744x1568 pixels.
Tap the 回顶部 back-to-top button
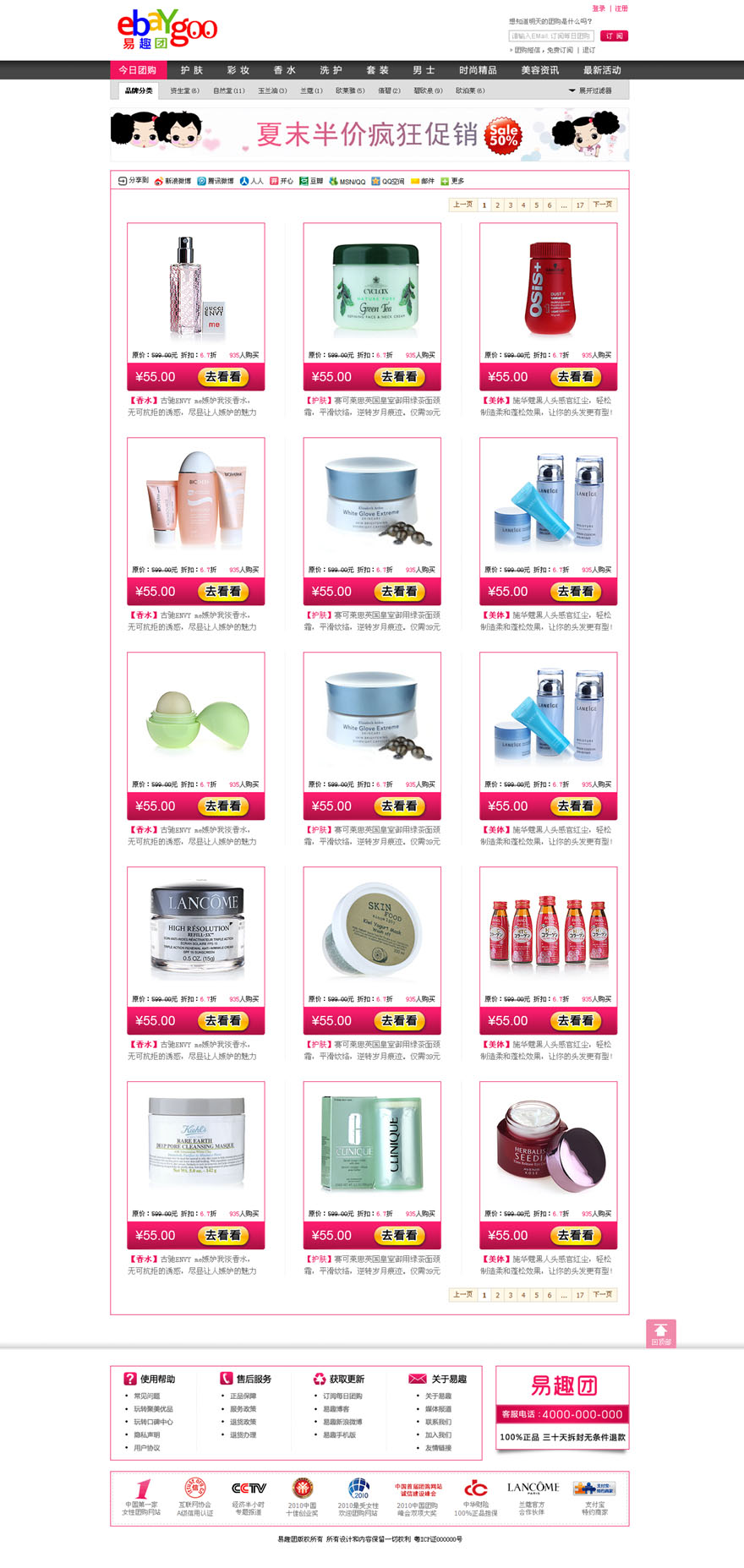pos(661,1333)
